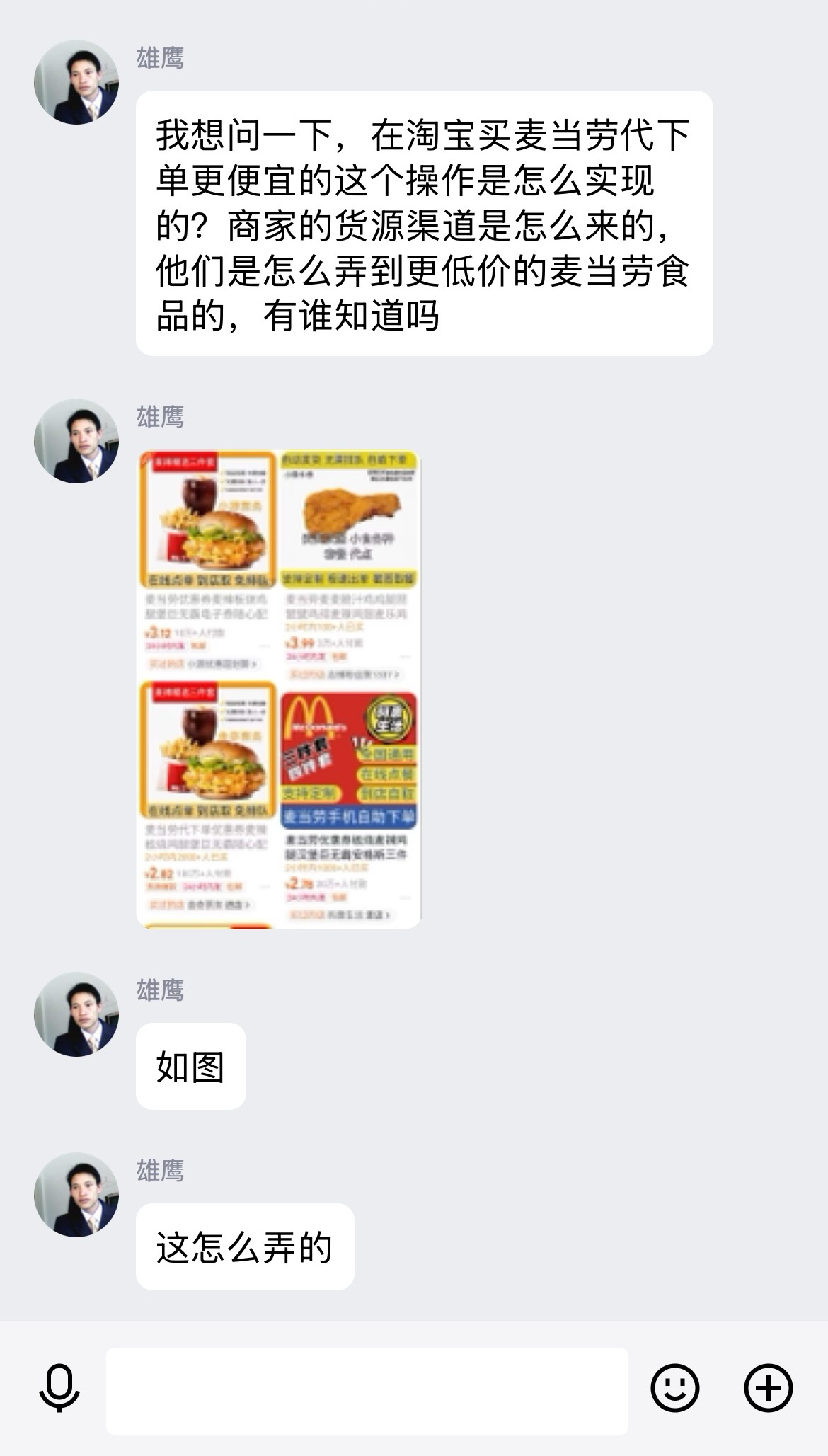Tap the message text field
This screenshot has height=1456, width=828.
tap(367, 1390)
